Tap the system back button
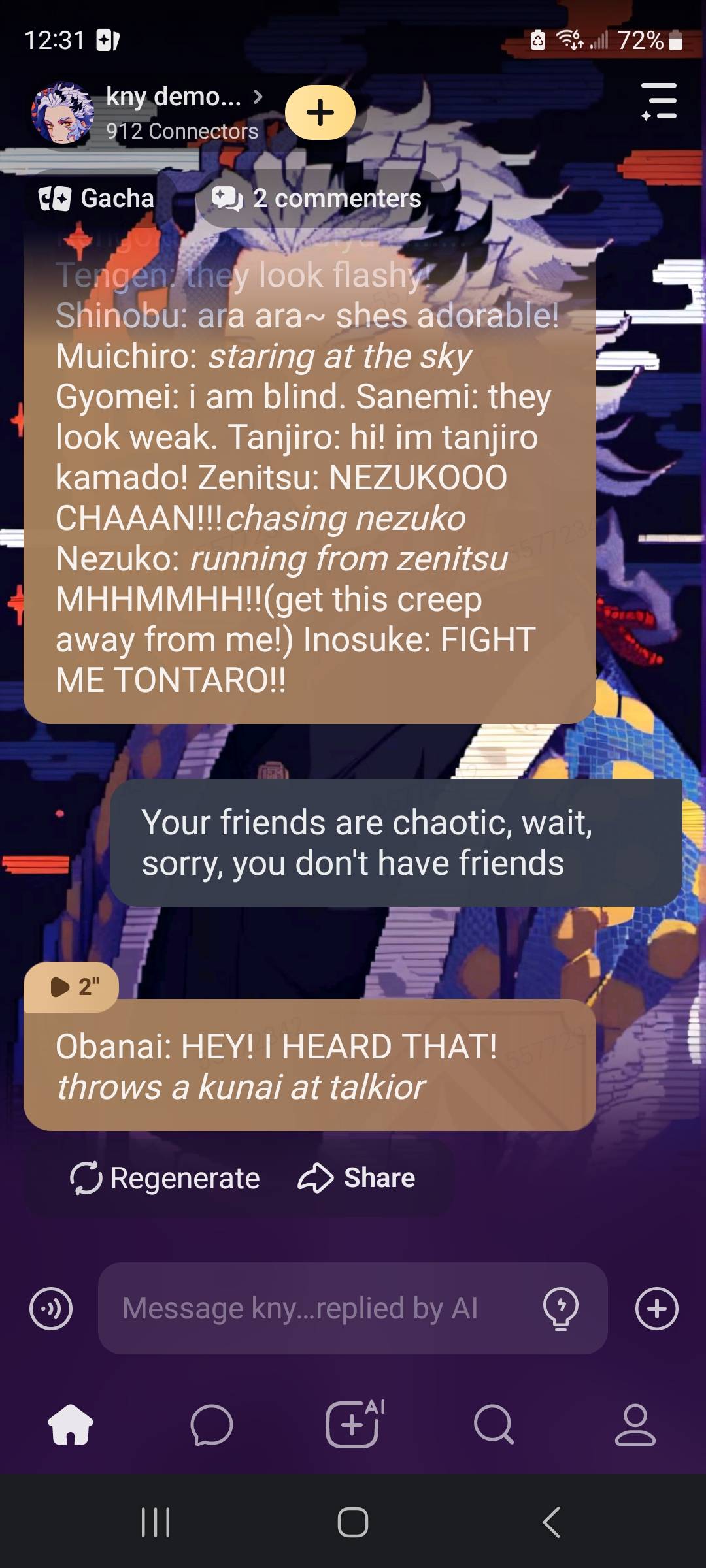706x1568 pixels. 551,1522
